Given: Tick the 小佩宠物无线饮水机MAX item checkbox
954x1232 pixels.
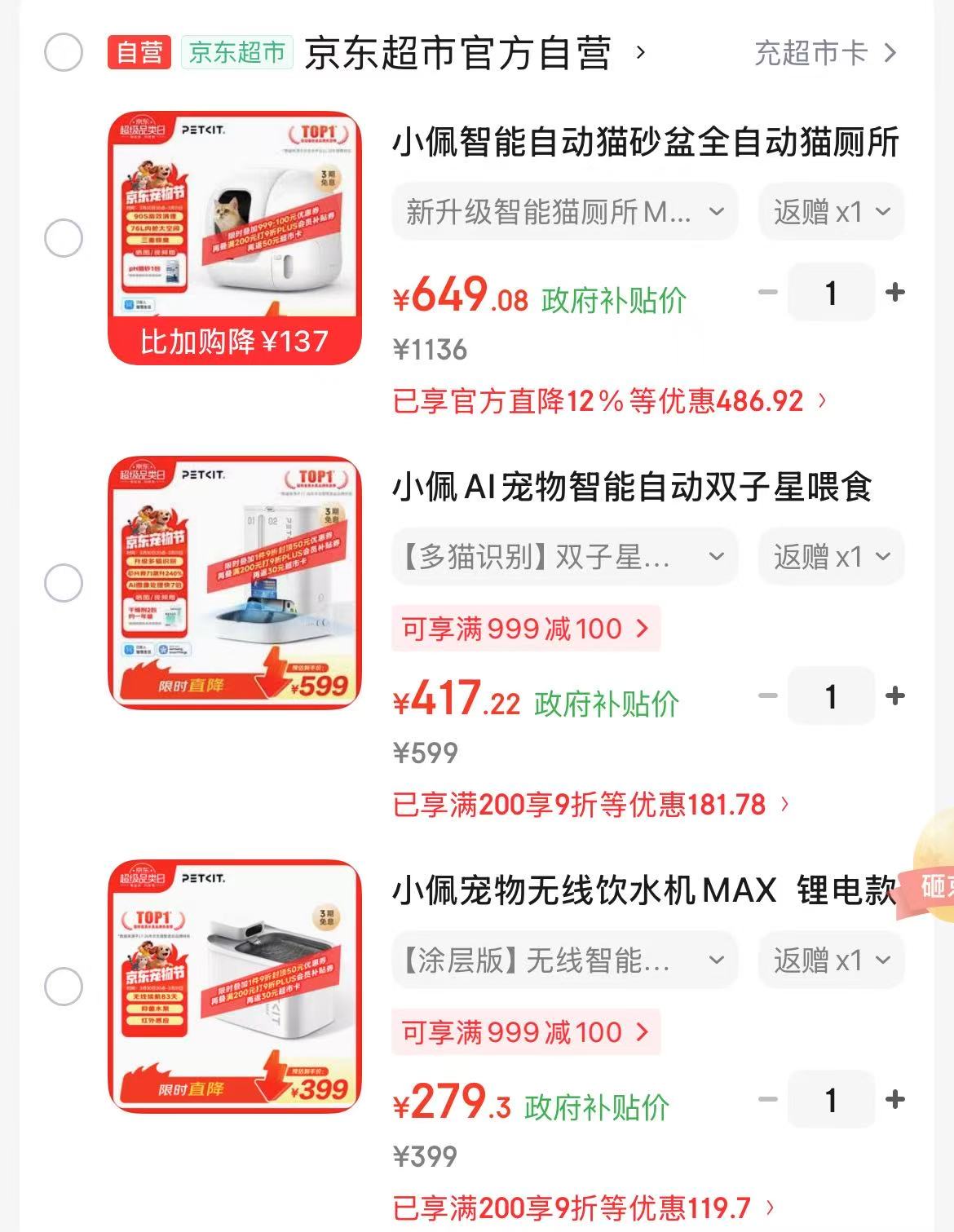Looking at the screenshot, I should pos(63,987).
